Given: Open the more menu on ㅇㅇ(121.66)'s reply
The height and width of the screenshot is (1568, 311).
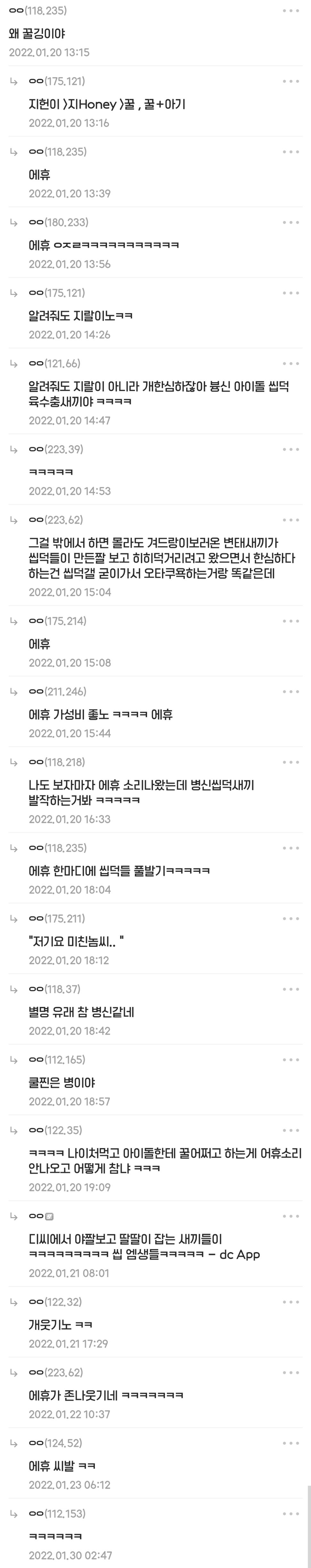Looking at the screenshot, I should pyautogui.click(x=290, y=364).
